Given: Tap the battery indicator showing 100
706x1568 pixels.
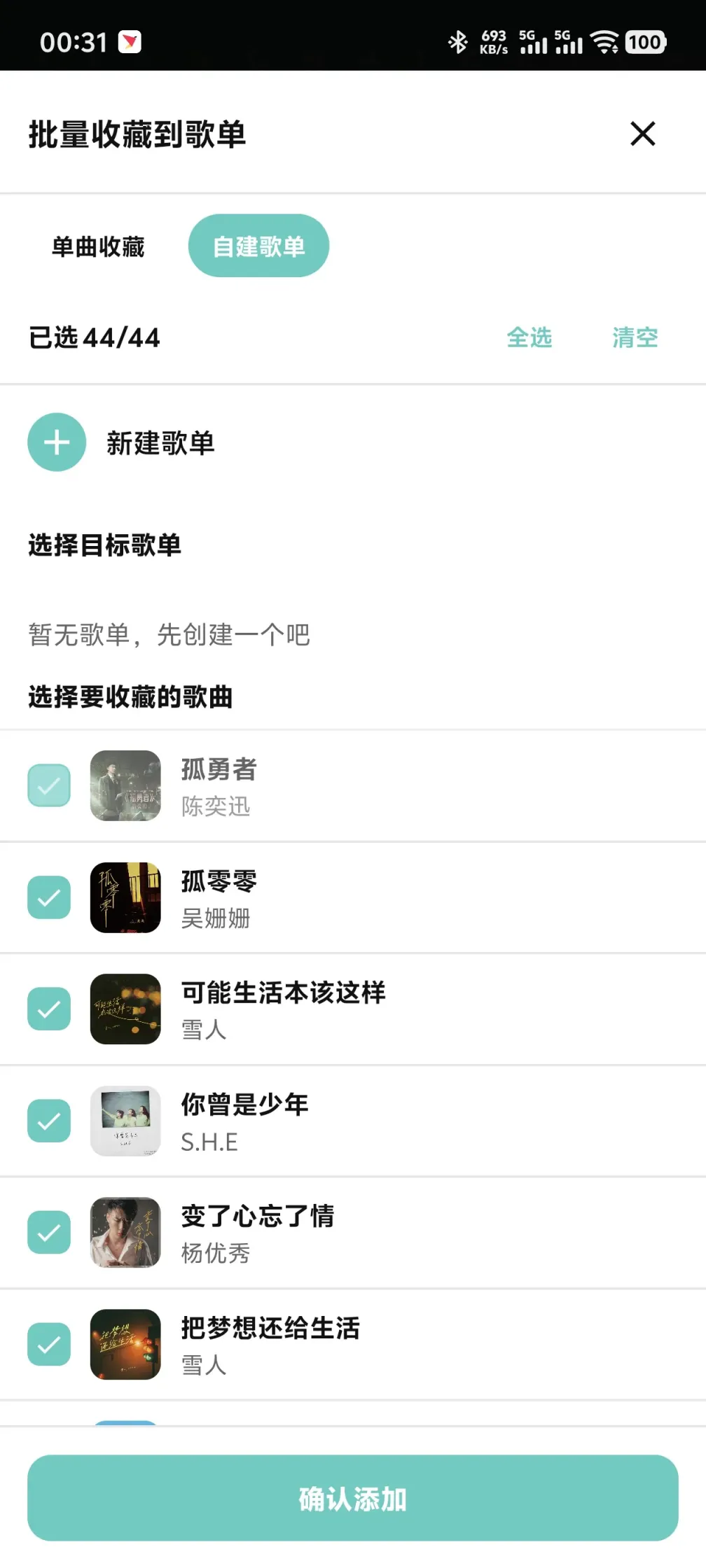Looking at the screenshot, I should [645, 42].
